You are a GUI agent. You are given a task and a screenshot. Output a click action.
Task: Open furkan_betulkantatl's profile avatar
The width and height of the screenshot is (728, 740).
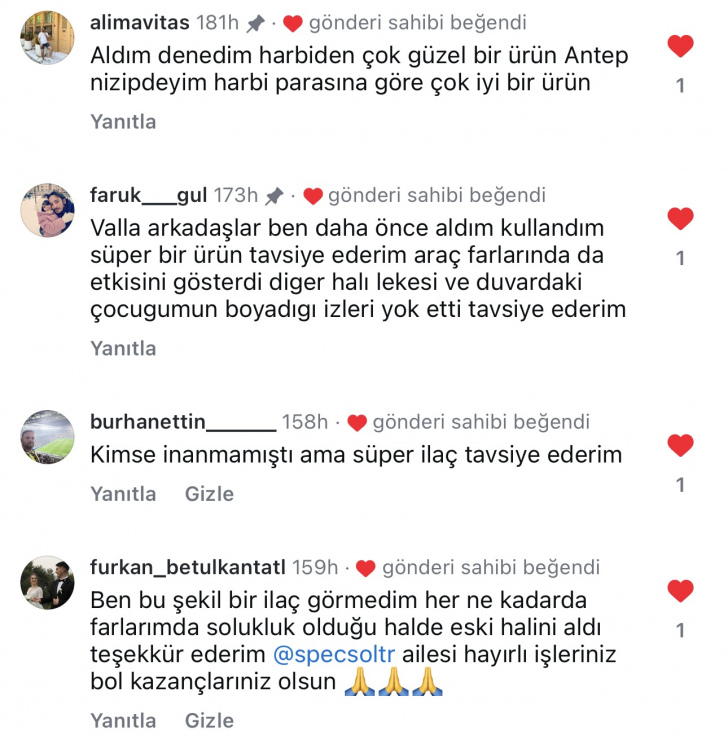click(x=48, y=582)
